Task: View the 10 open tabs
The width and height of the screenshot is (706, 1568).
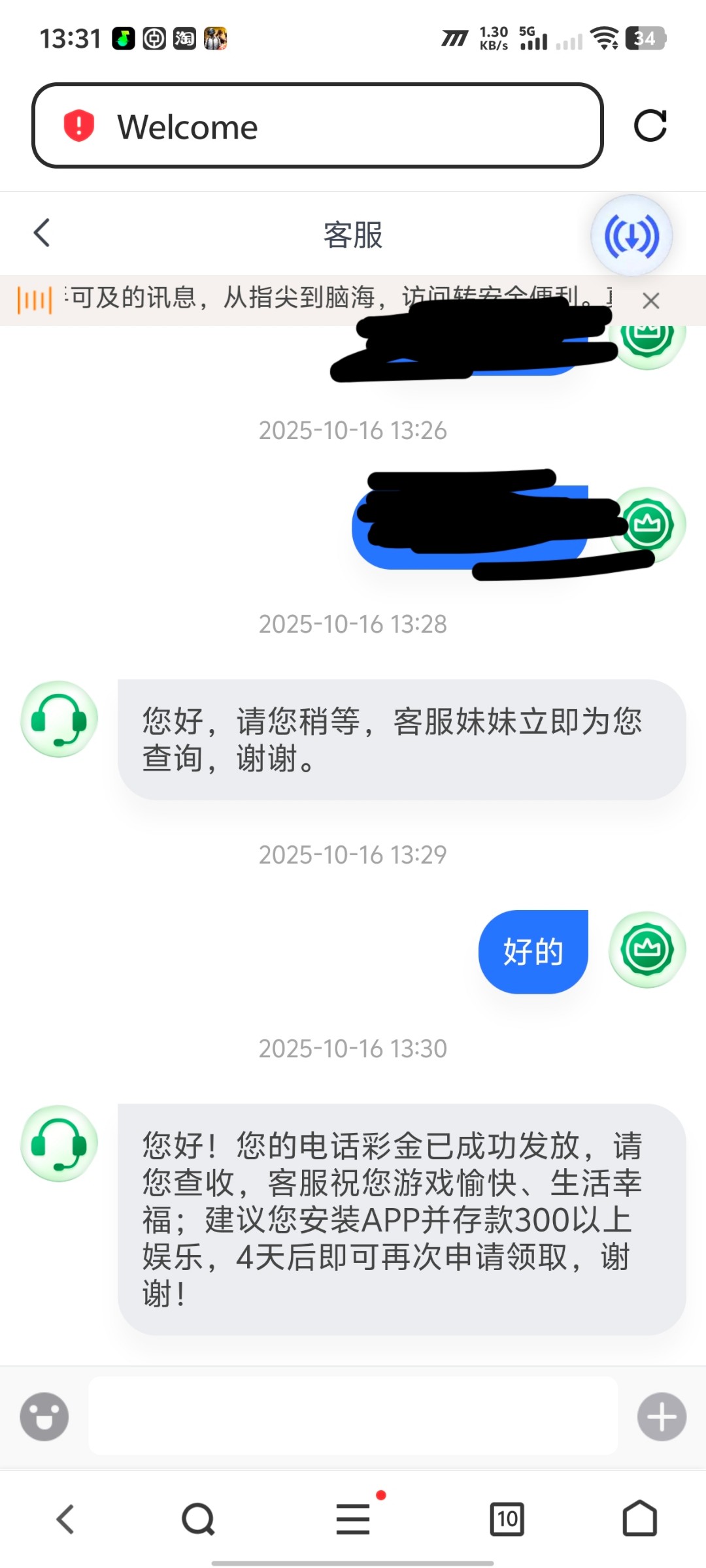Action: (507, 1518)
